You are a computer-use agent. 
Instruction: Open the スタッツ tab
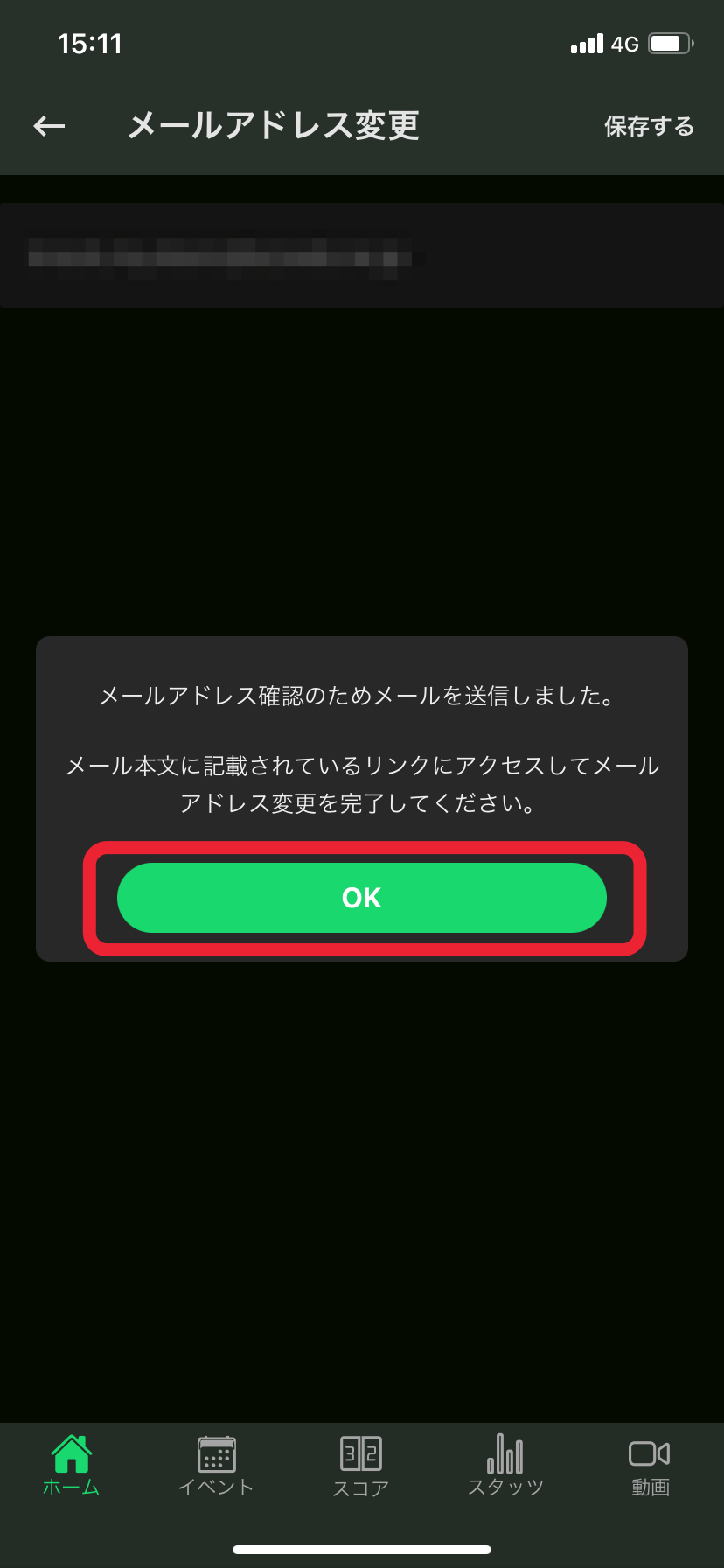click(x=505, y=1466)
